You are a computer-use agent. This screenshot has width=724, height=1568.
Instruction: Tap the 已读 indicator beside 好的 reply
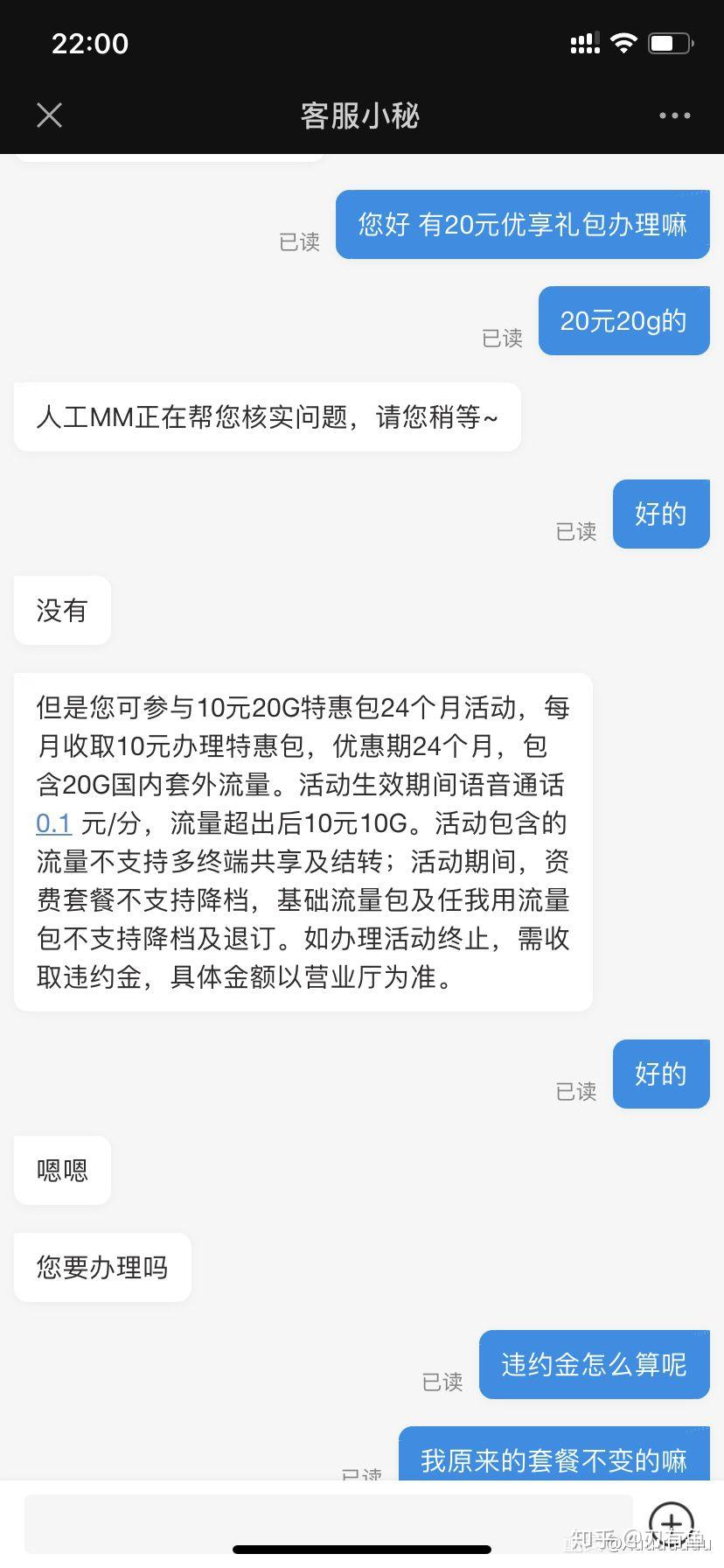(577, 531)
